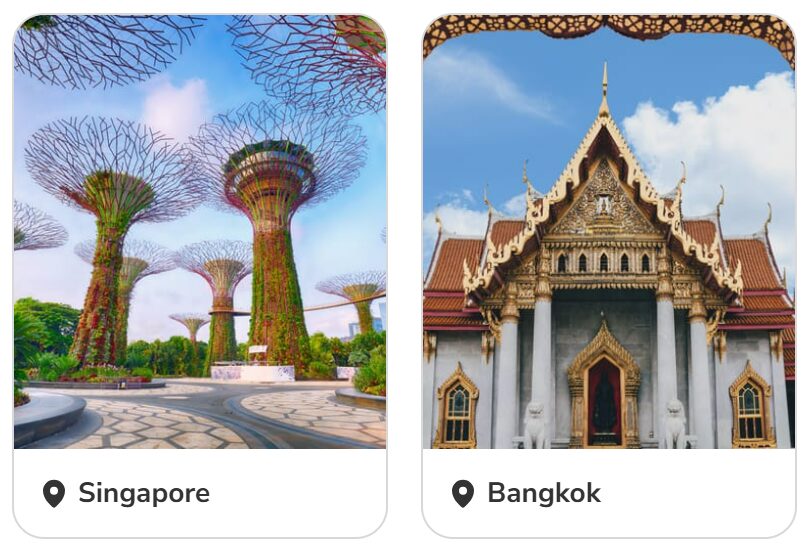Open the Singapore destination card
This screenshot has width=812, height=554.
pos(199,275)
